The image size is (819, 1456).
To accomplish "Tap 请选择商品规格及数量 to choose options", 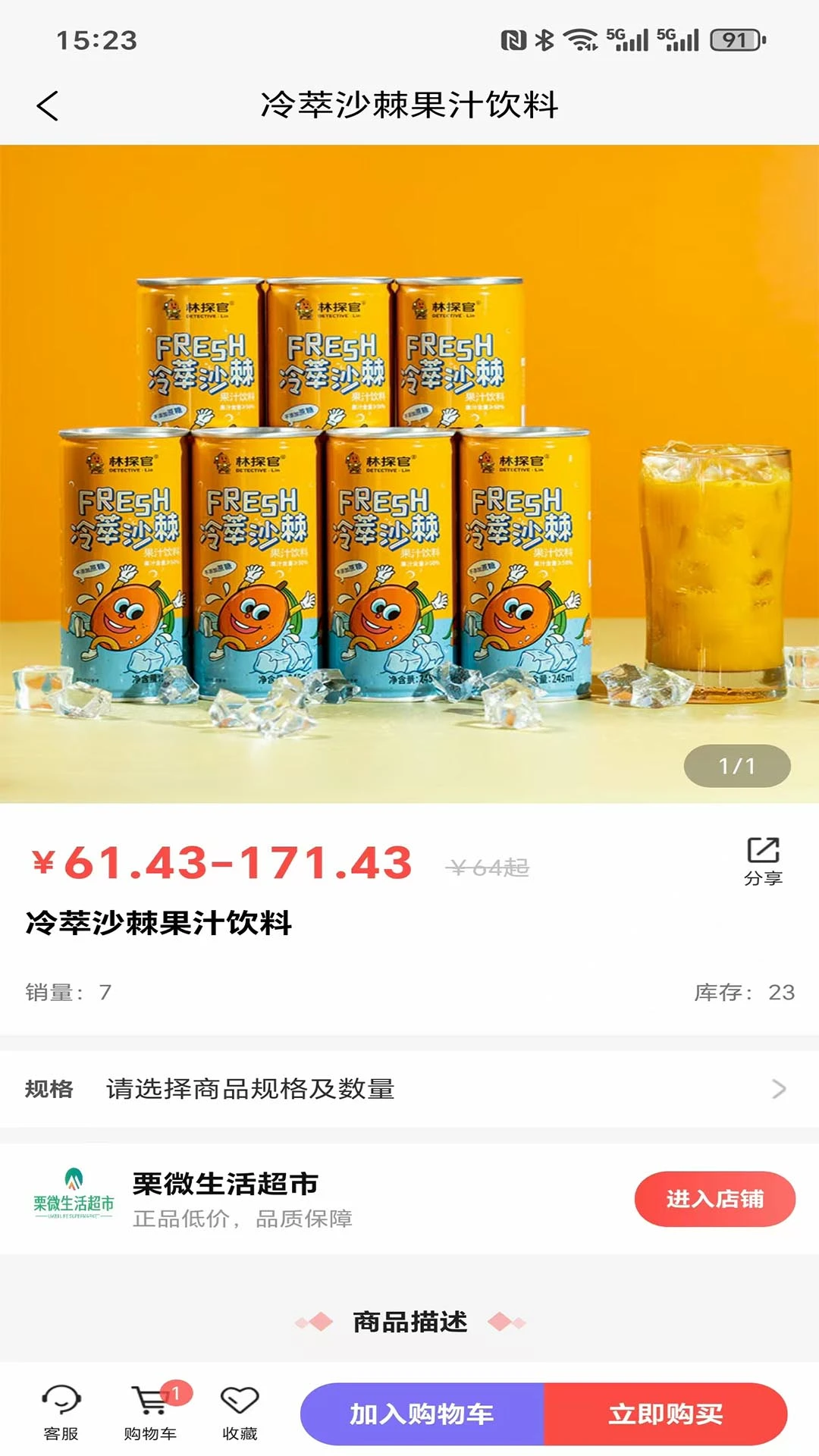I will point(250,1088).
